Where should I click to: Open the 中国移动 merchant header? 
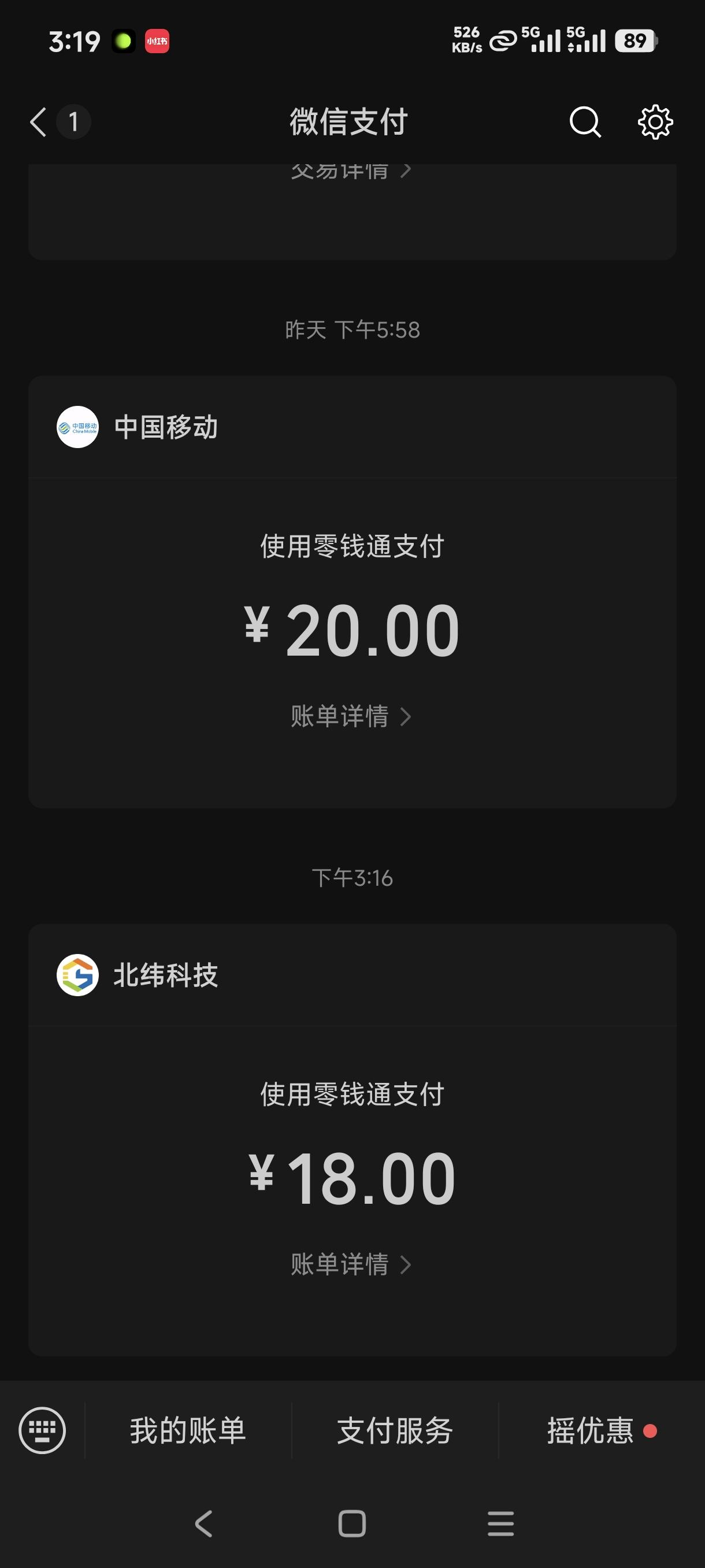point(165,427)
